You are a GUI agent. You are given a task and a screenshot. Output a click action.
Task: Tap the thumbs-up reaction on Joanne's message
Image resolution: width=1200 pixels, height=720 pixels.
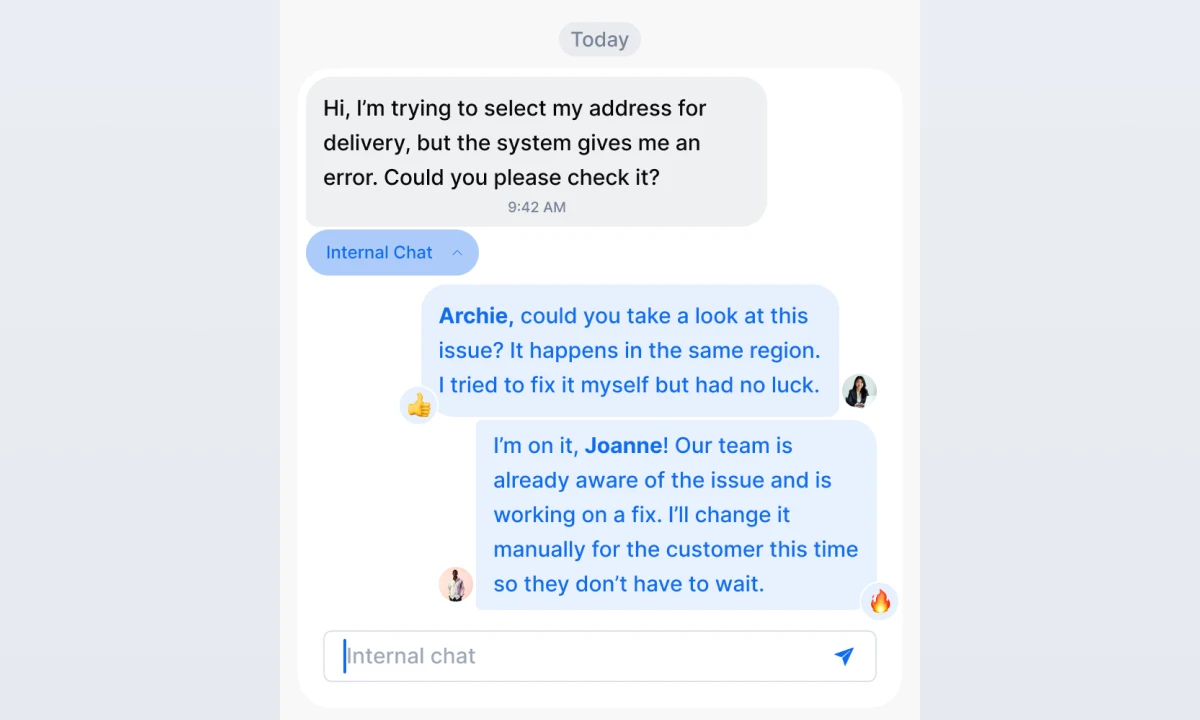418,405
